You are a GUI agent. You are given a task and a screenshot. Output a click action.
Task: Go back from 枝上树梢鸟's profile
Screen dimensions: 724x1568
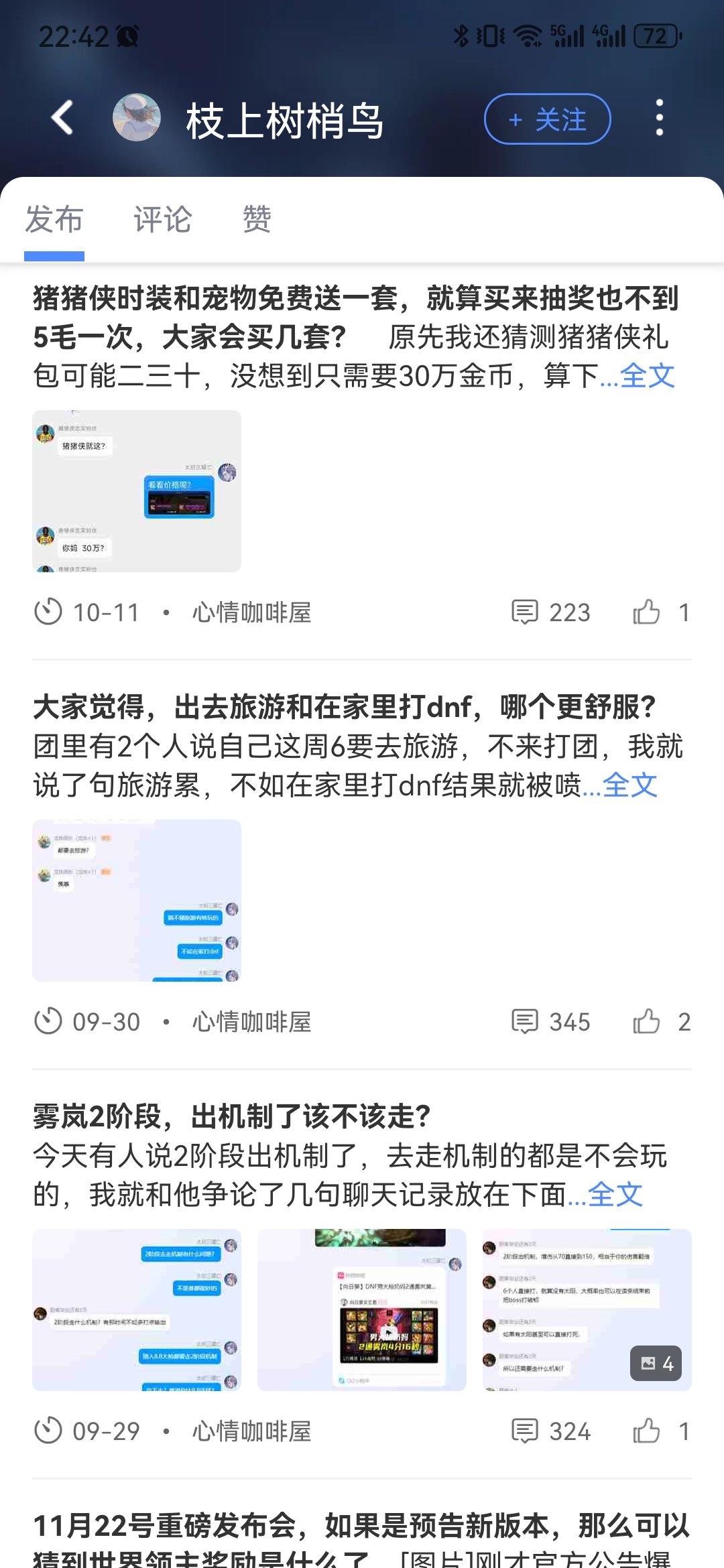(62, 119)
